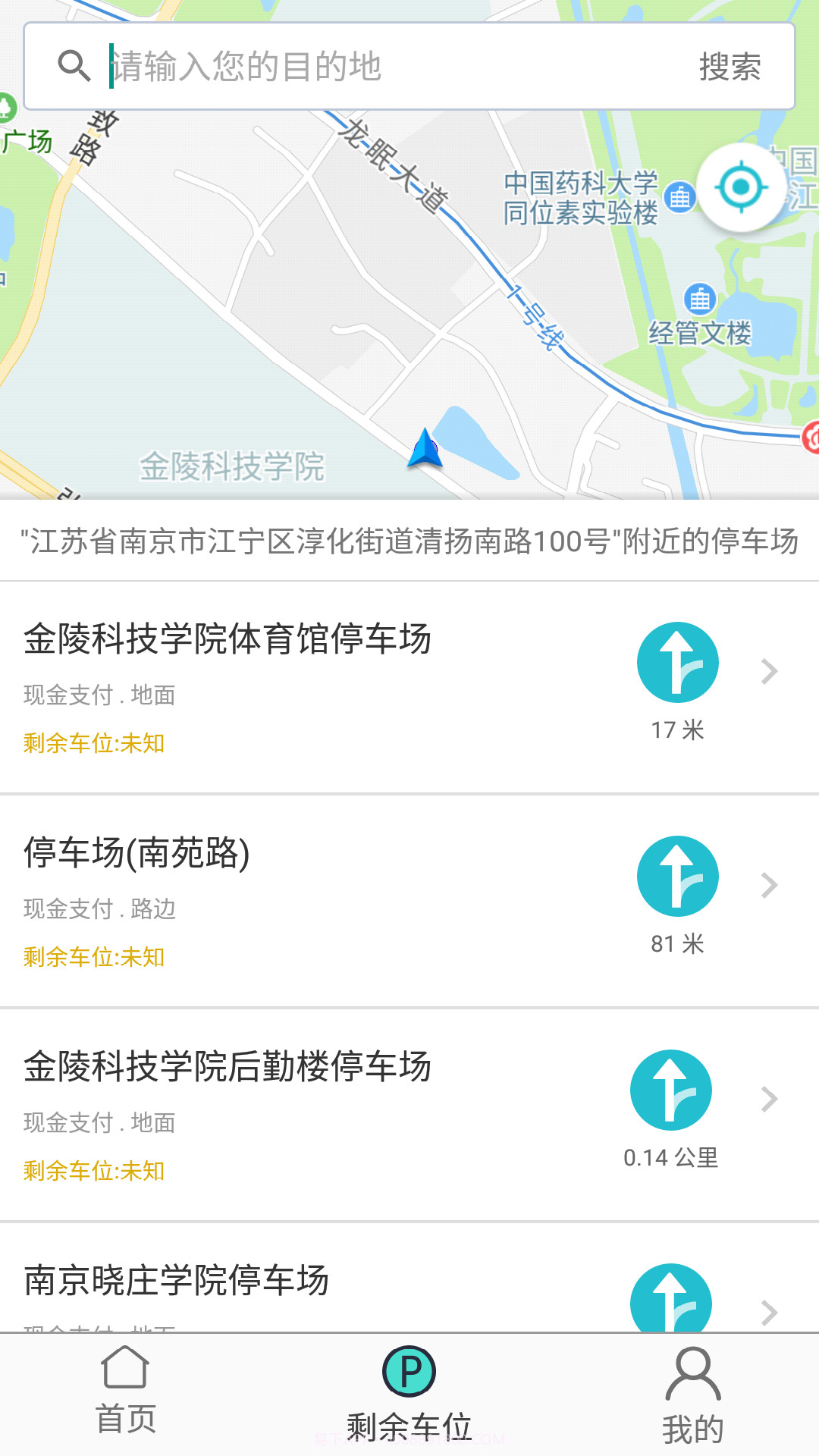This screenshot has width=819, height=1456.
Task: Tap the magnifier search icon
Action: [74, 66]
